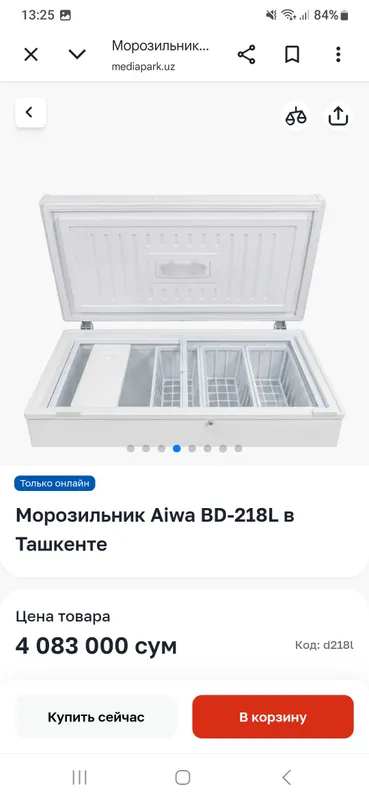Open the browser overflow menu

pos(338,54)
